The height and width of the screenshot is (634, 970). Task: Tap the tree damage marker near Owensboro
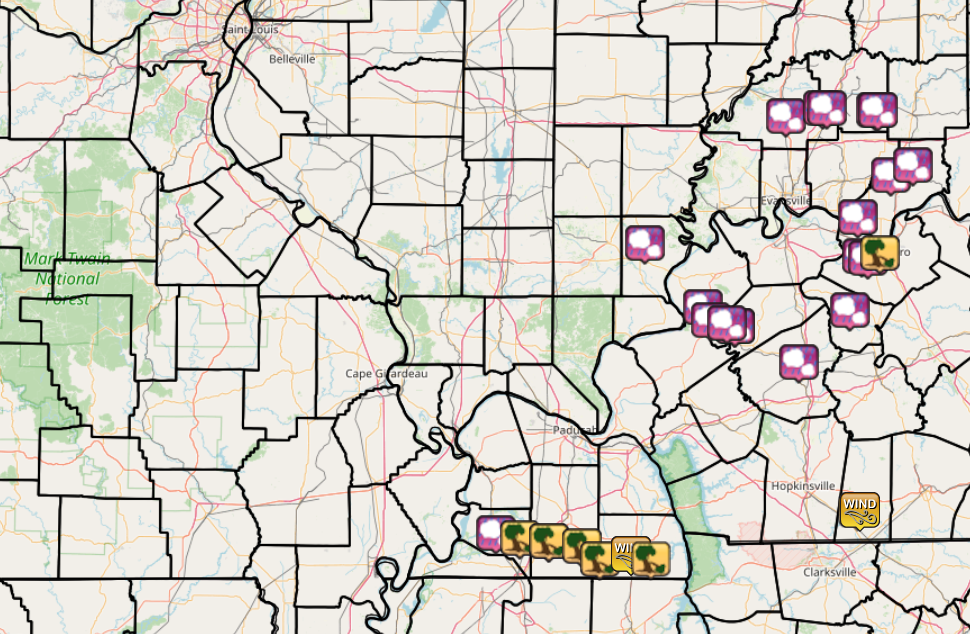[879, 252]
